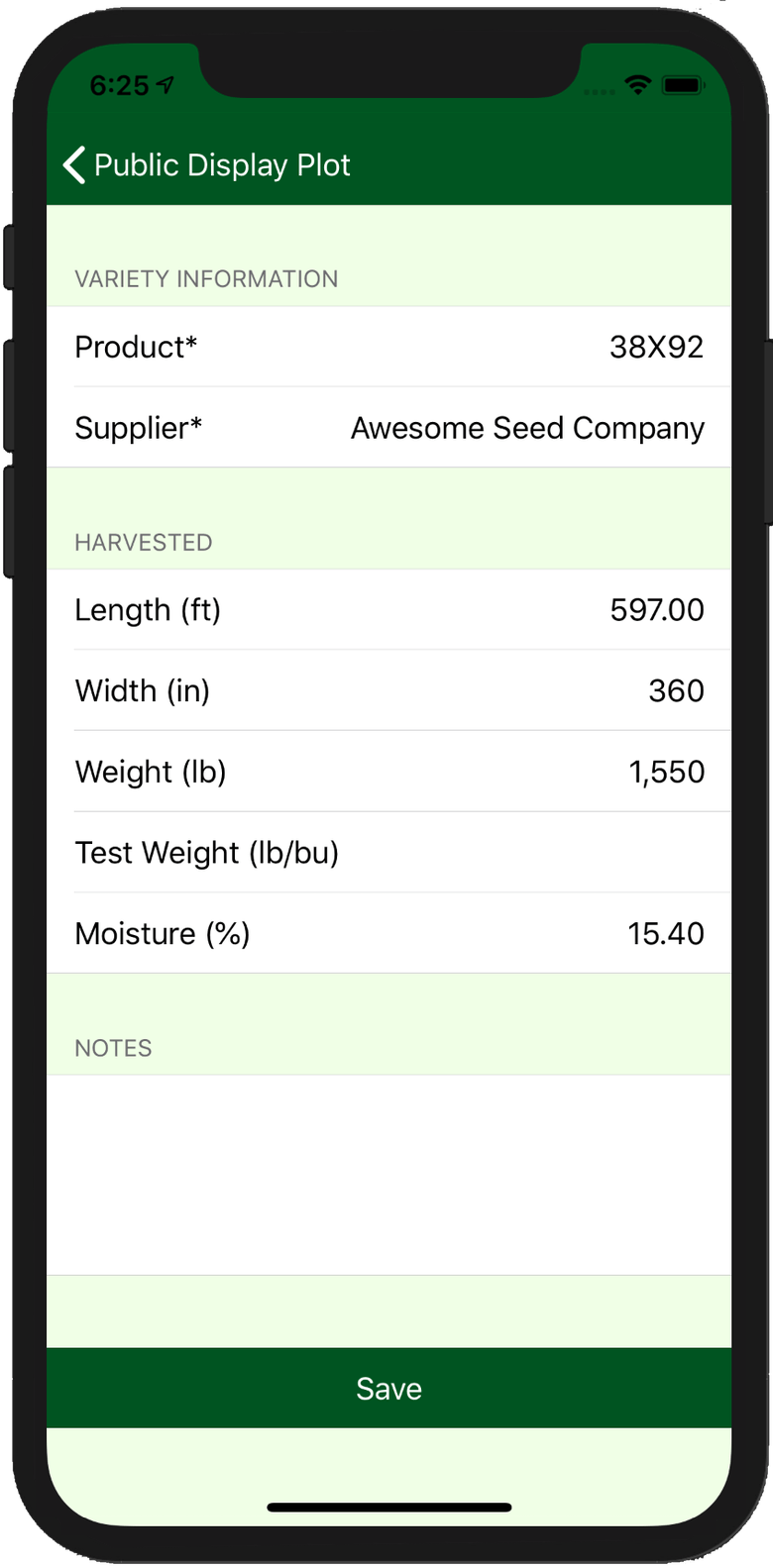Update the Moisture (%) value

(x=388, y=933)
